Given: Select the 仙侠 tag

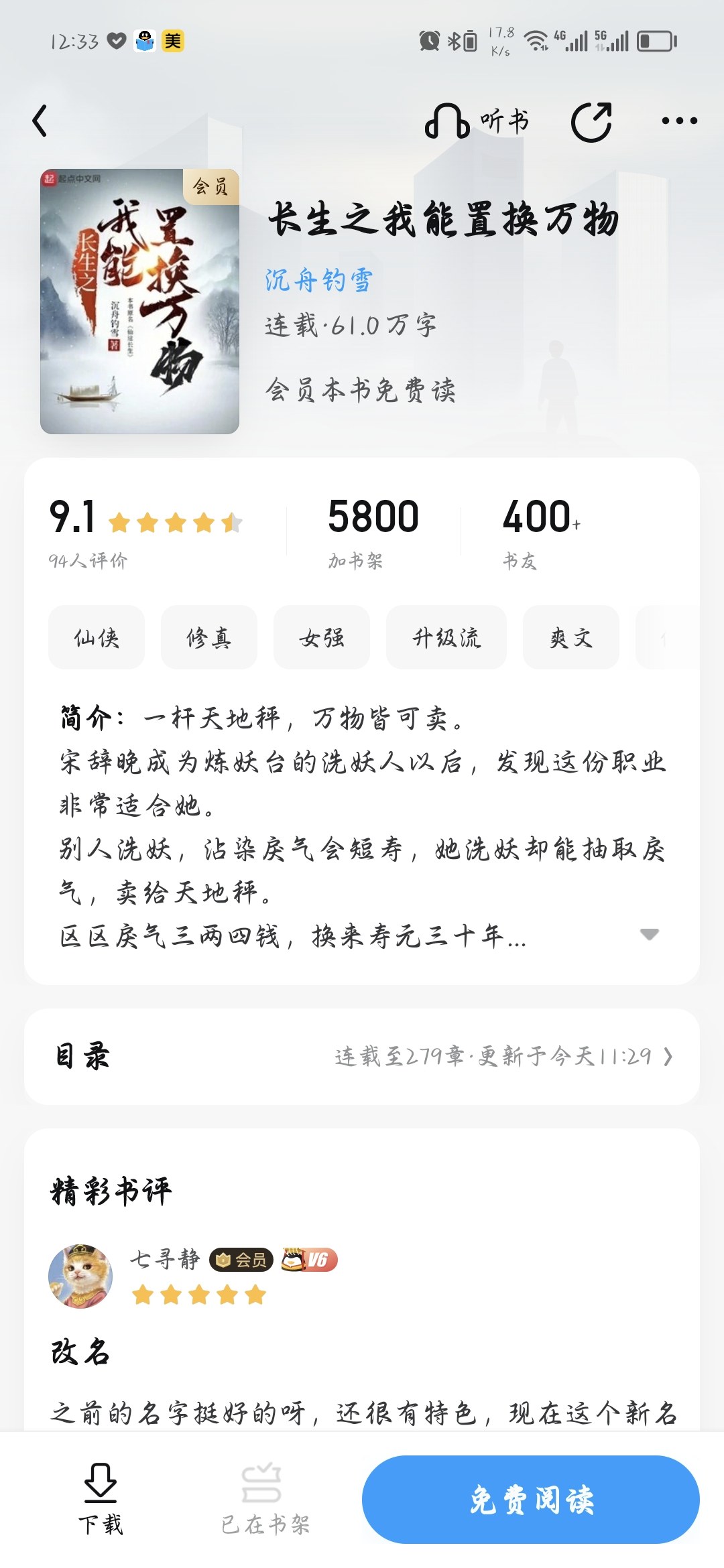Looking at the screenshot, I should click(x=97, y=637).
